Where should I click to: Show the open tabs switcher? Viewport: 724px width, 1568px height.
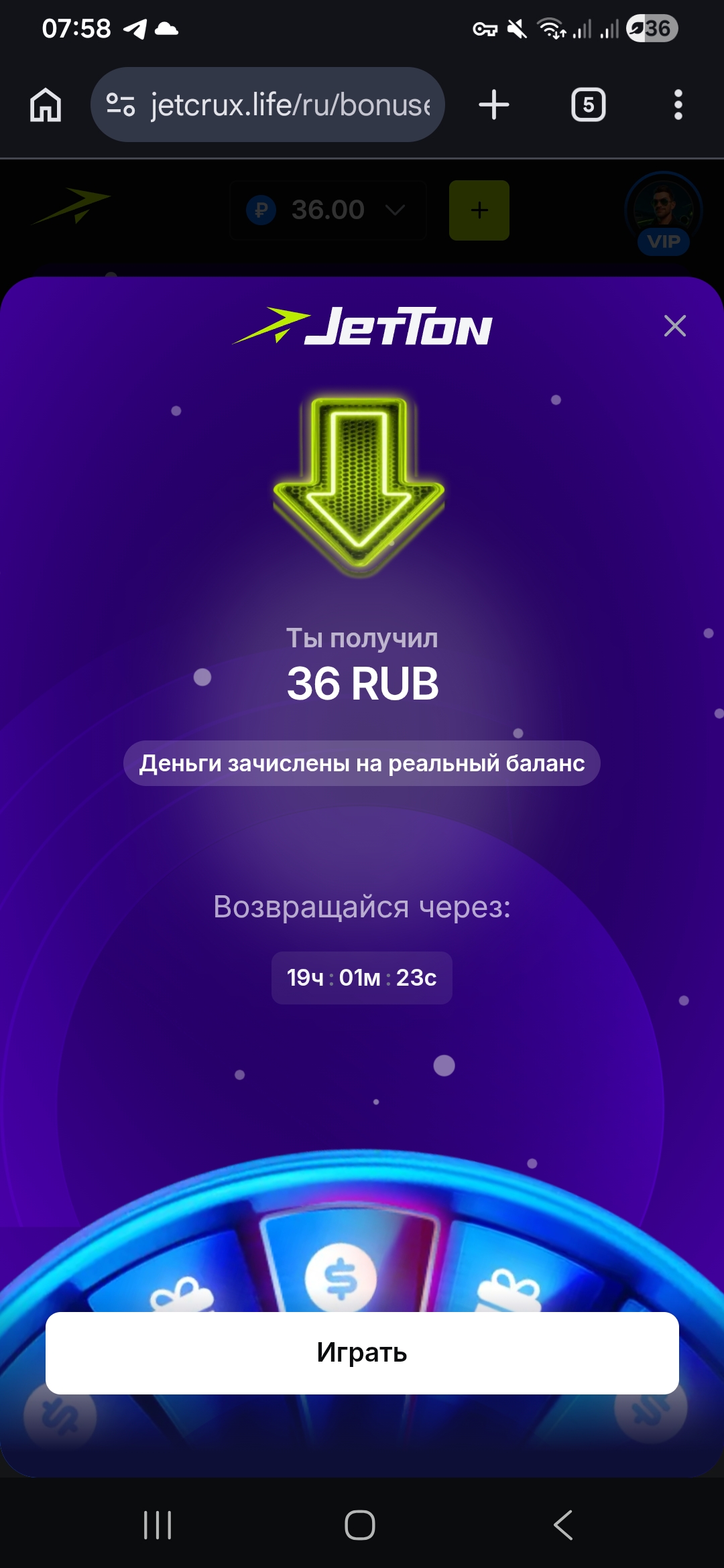588,105
